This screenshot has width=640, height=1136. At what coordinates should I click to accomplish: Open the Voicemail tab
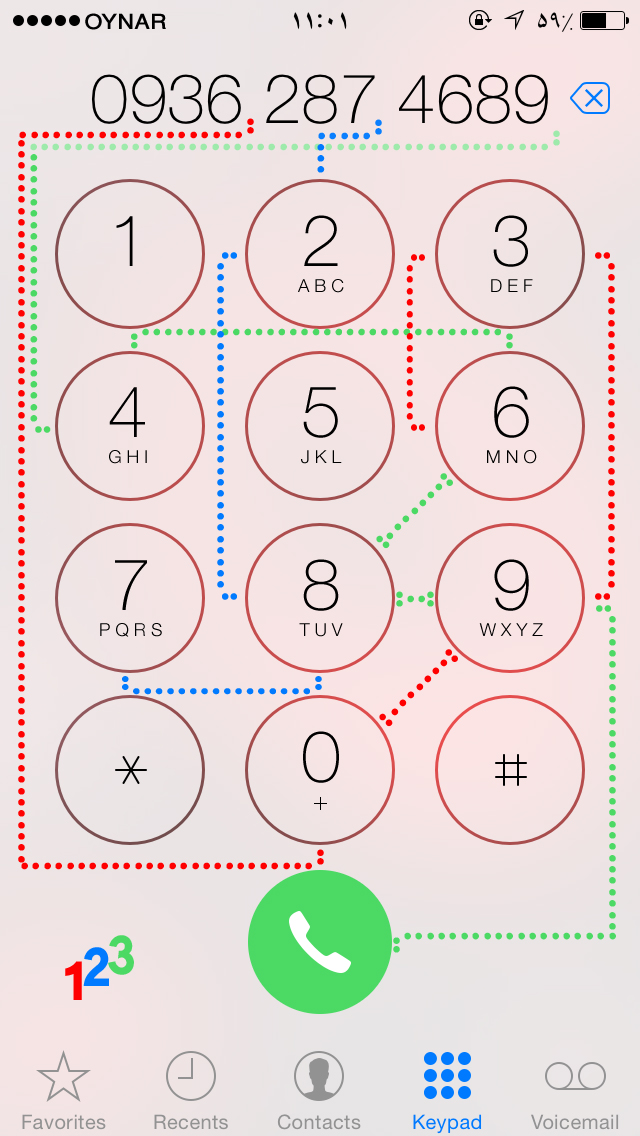575,1091
